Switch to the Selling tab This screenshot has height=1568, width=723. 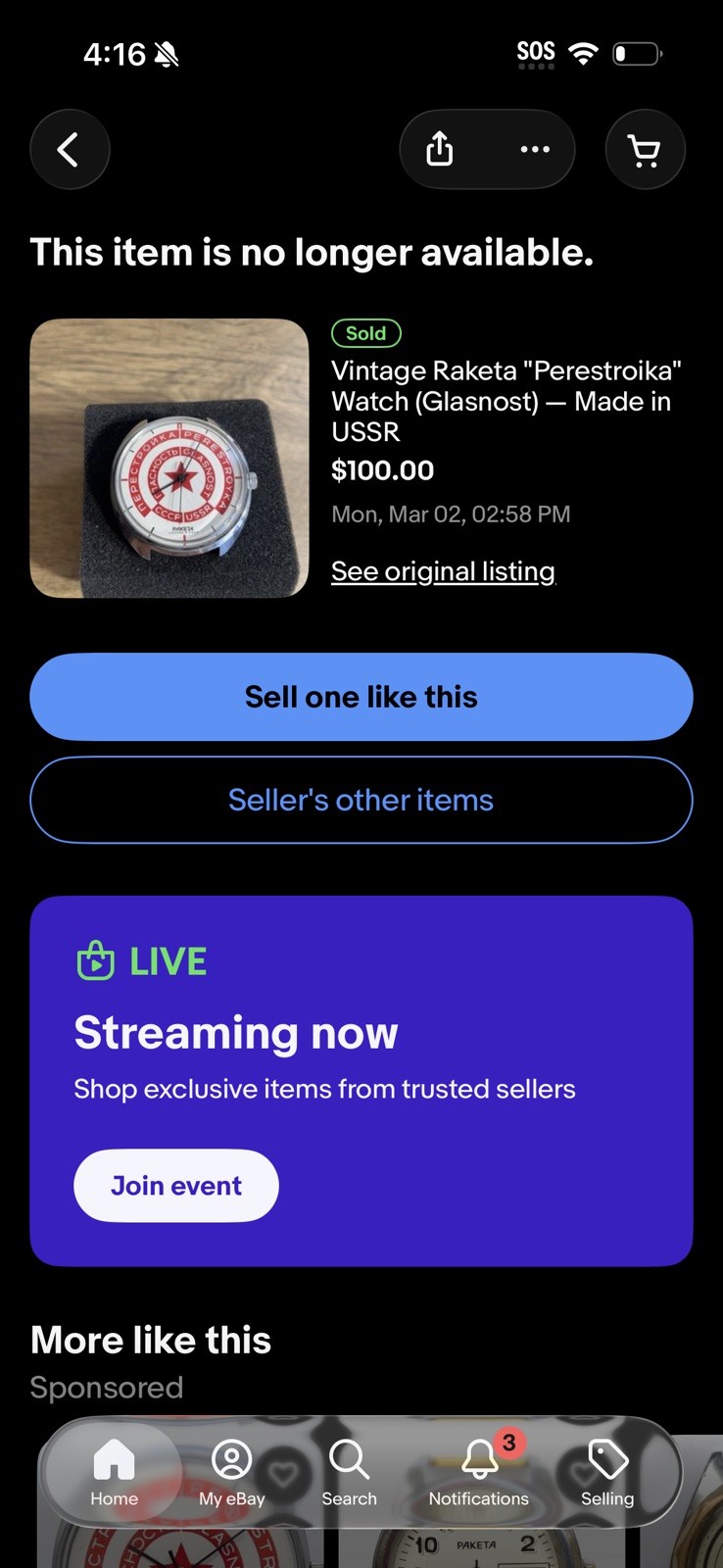(607, 1473)
